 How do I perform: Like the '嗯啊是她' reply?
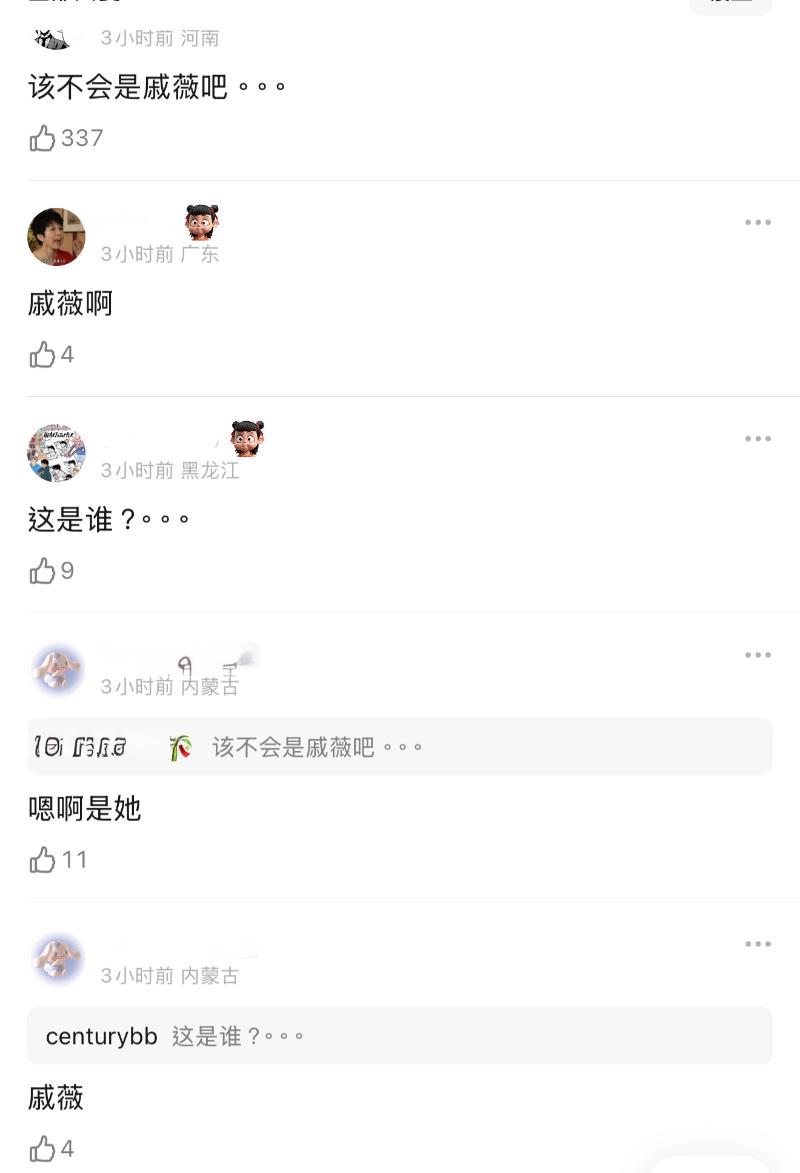point(43,859)
